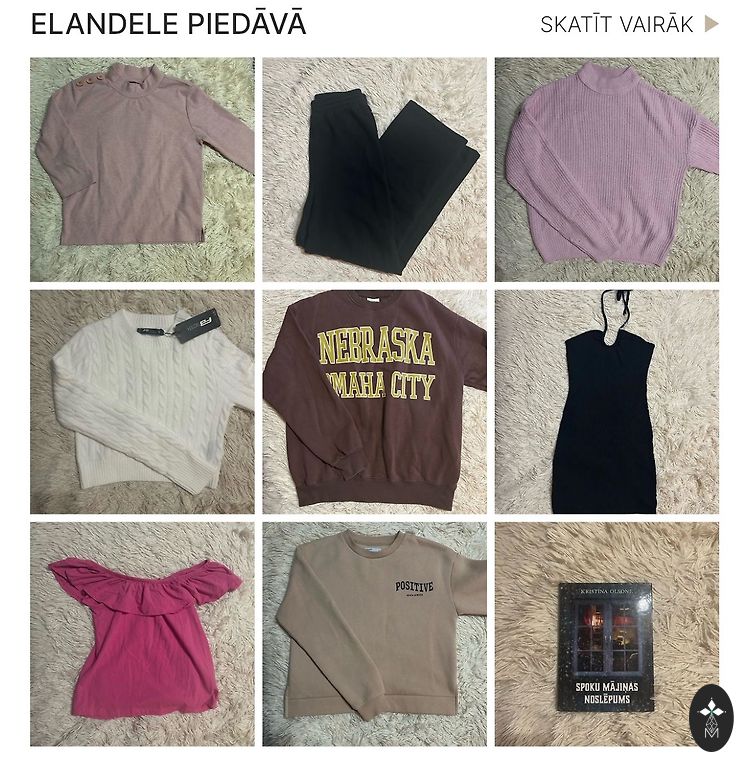Open the black wide-leg pants listing
750x768 pixels.
pyautogui.click(x=374, y=169)
